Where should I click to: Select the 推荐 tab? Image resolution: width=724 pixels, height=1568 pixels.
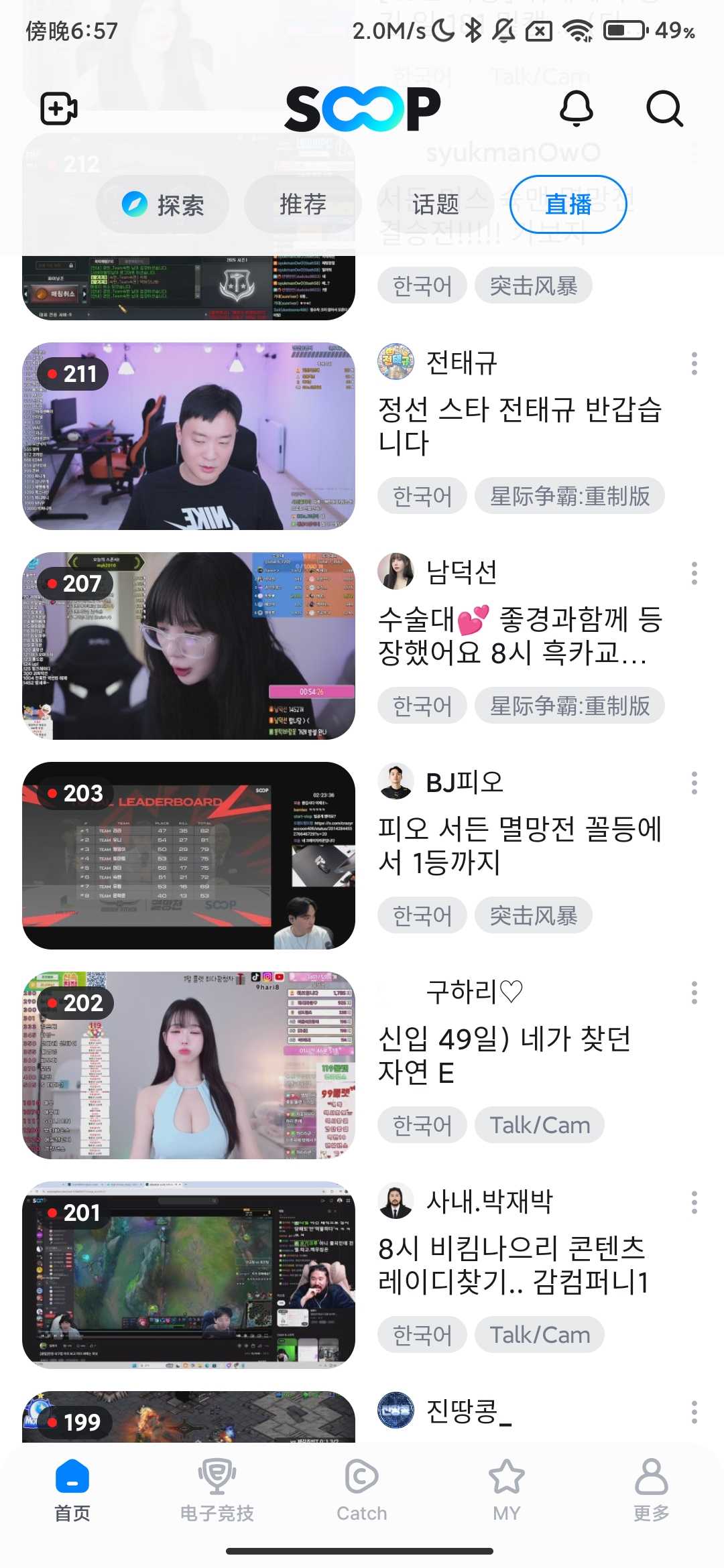pos(304,204)
